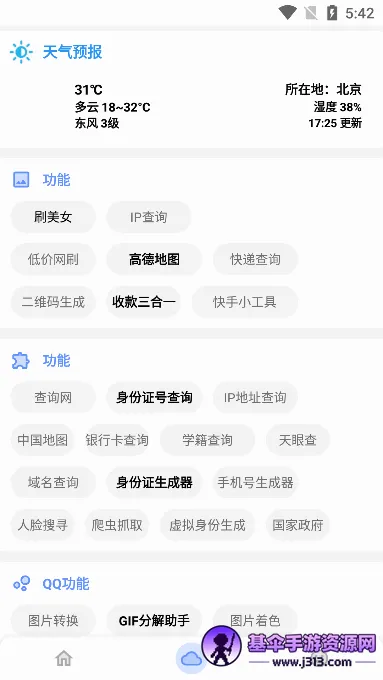Open the IP查询 chip
This screenshot has height=680, width=383.
(x=149, y=217)
